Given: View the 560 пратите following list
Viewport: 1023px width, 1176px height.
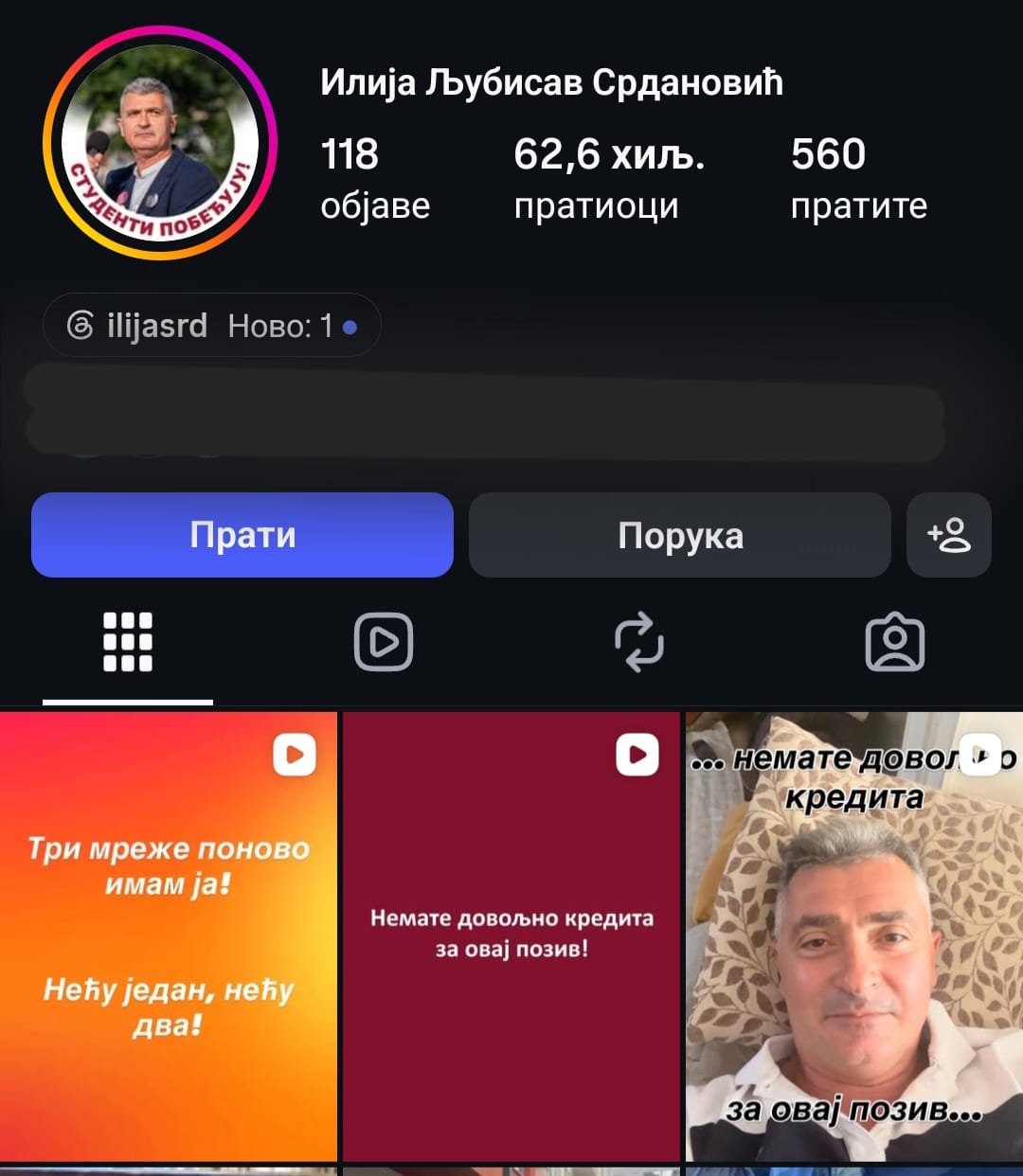Looking at the screenshot, I should tap(858, 178).
